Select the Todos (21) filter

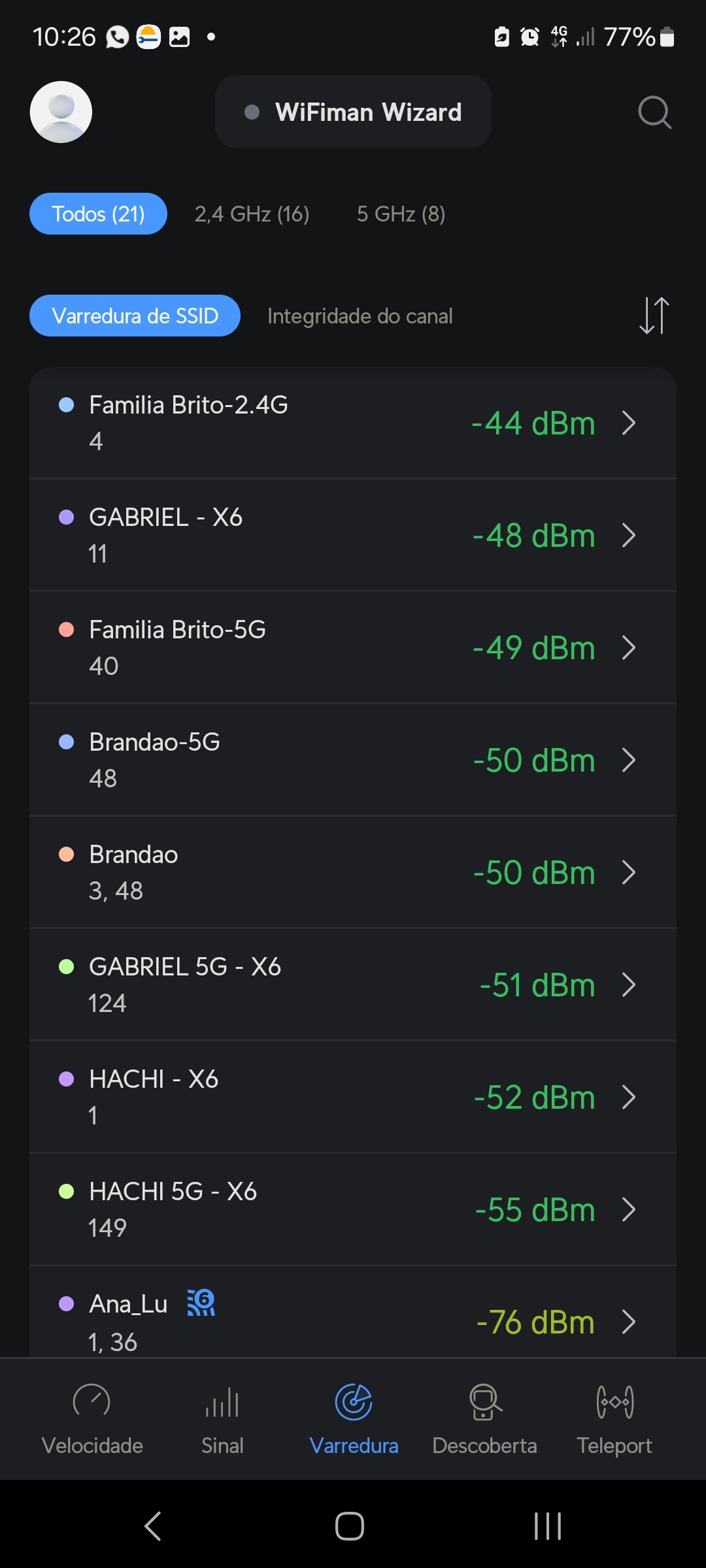(98, 214)
